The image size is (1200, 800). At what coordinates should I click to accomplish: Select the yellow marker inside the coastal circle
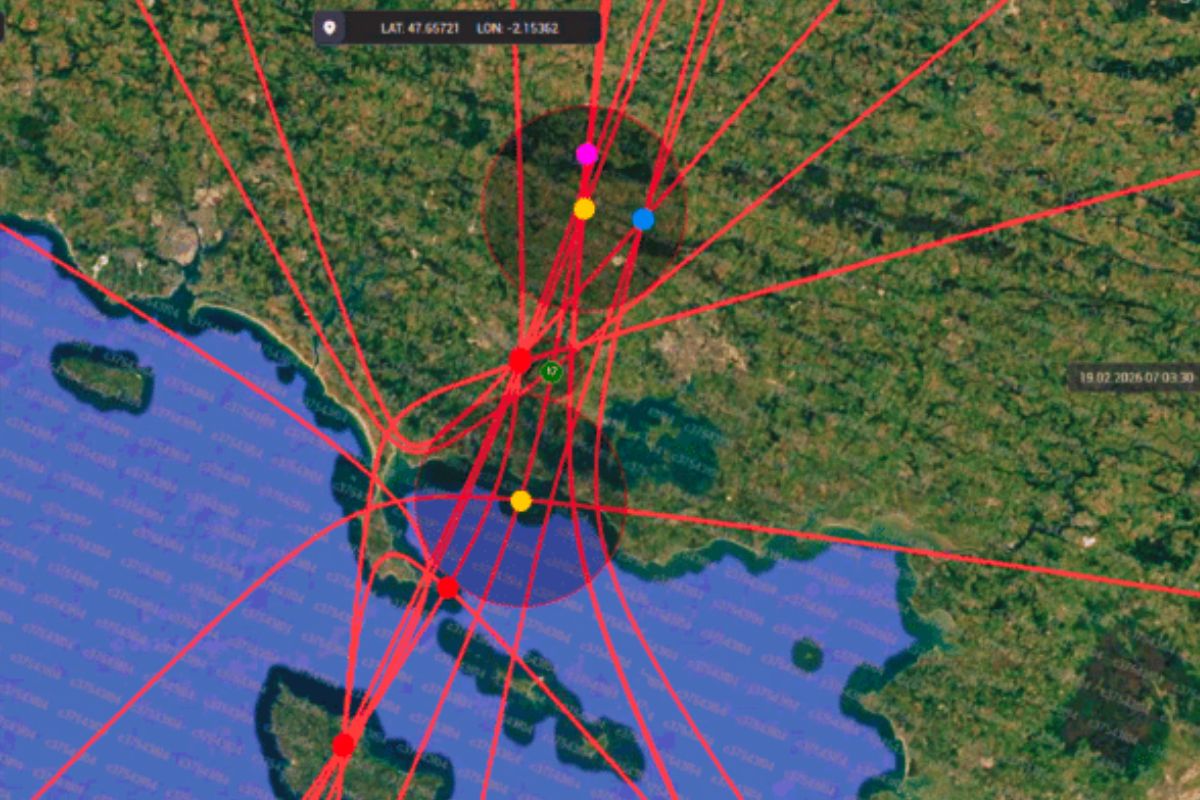[x=521, y=501]
